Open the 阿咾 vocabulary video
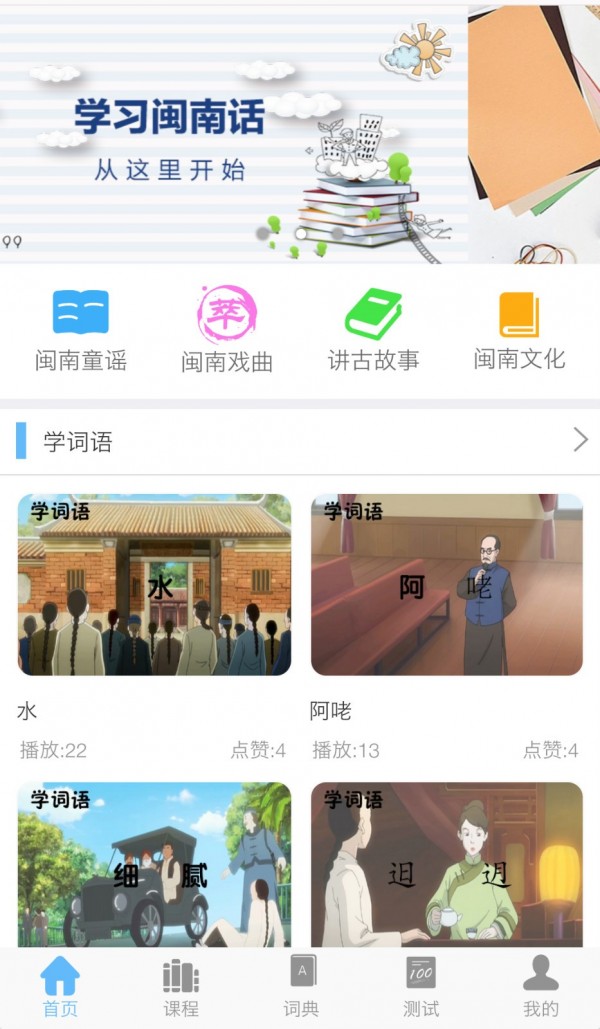This screenshot has height=1029, width=600. point(447,585)
